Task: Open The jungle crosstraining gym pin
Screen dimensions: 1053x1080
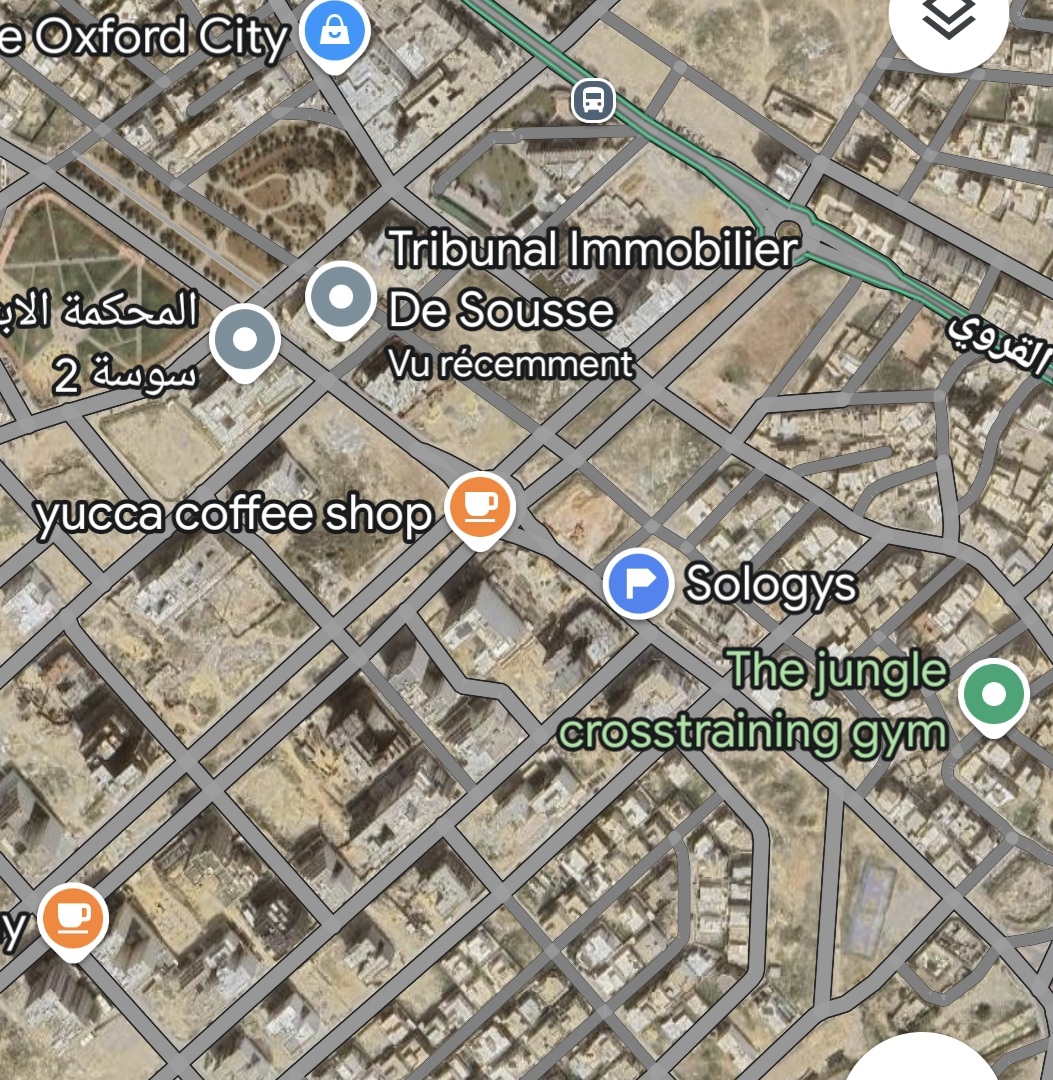Action: tap(992, 695)
